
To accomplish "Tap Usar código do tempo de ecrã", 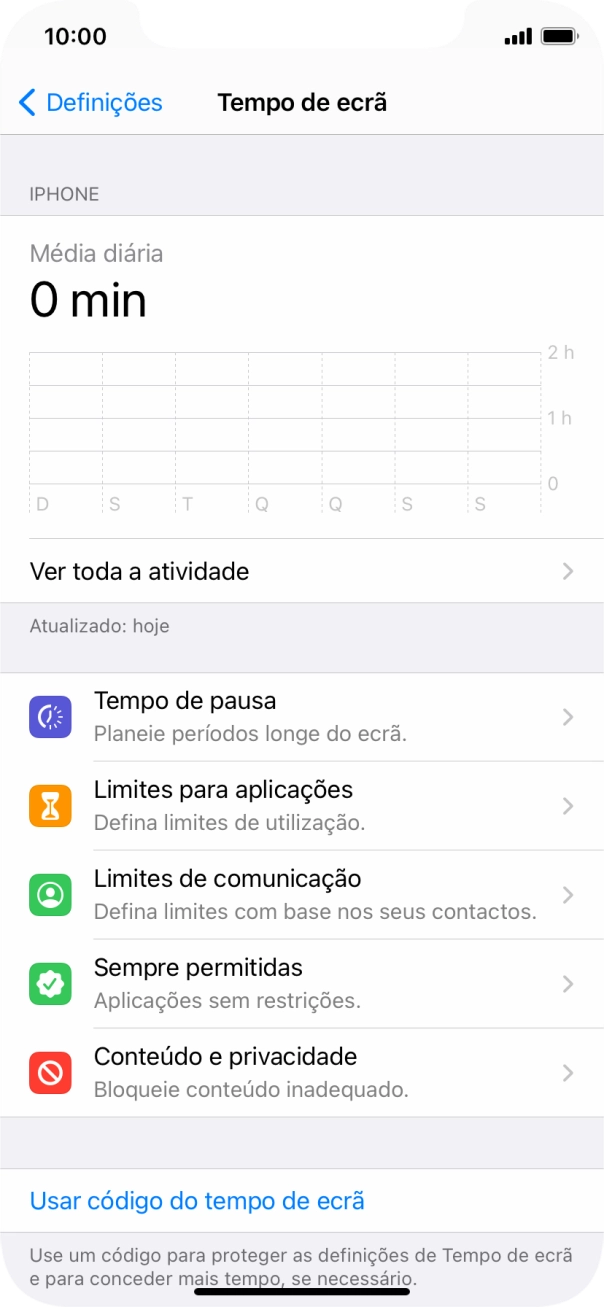I will (197, 1201).
